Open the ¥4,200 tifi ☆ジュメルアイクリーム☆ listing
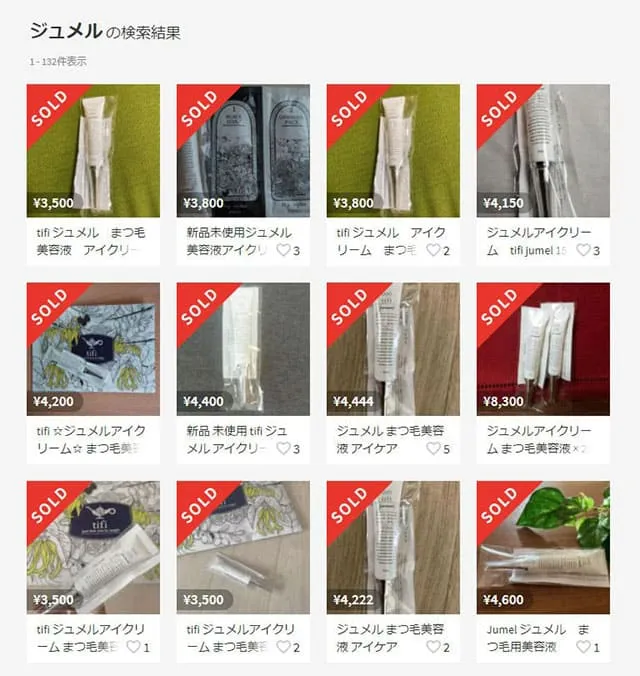This screenshot has height=676, width=640. click(92, 348)
